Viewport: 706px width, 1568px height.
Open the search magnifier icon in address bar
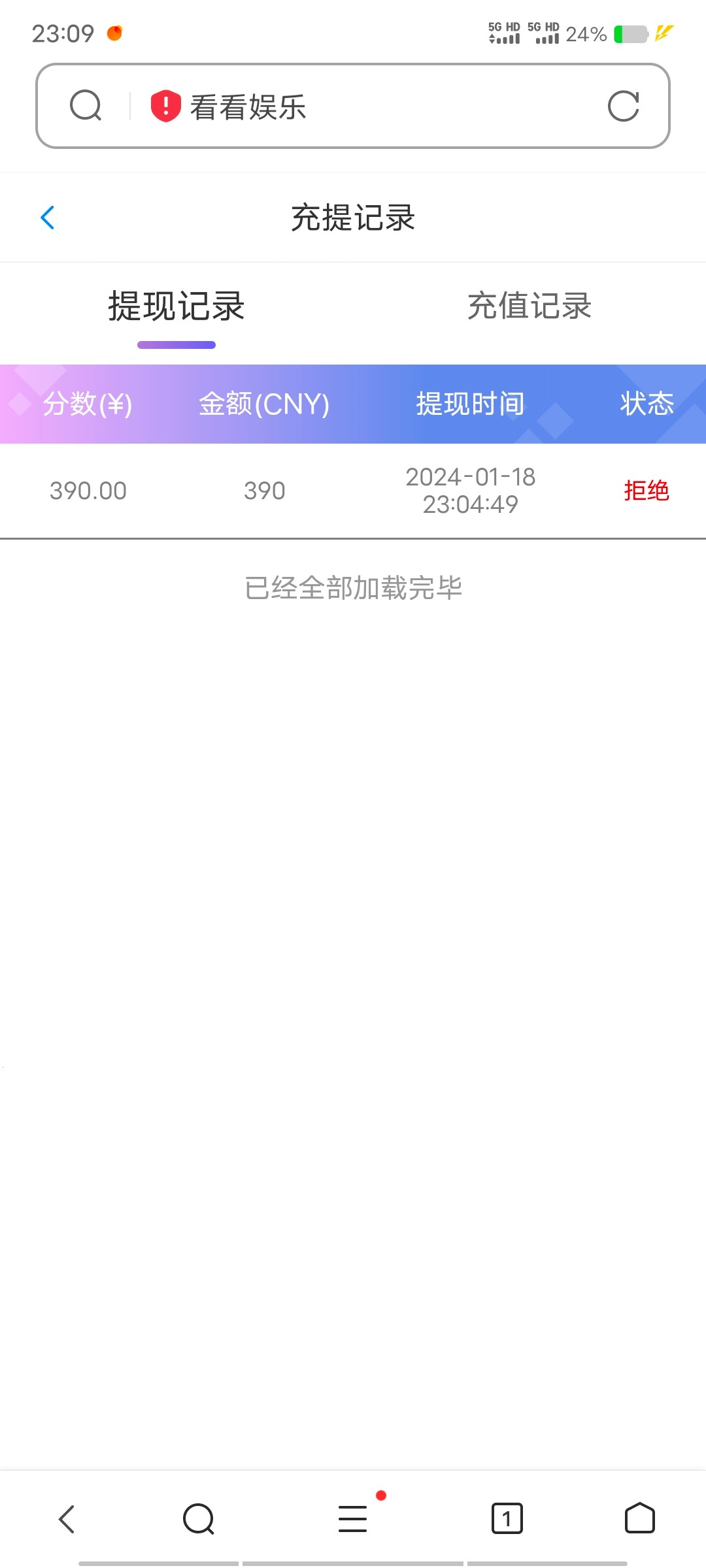tap(86, 106)
